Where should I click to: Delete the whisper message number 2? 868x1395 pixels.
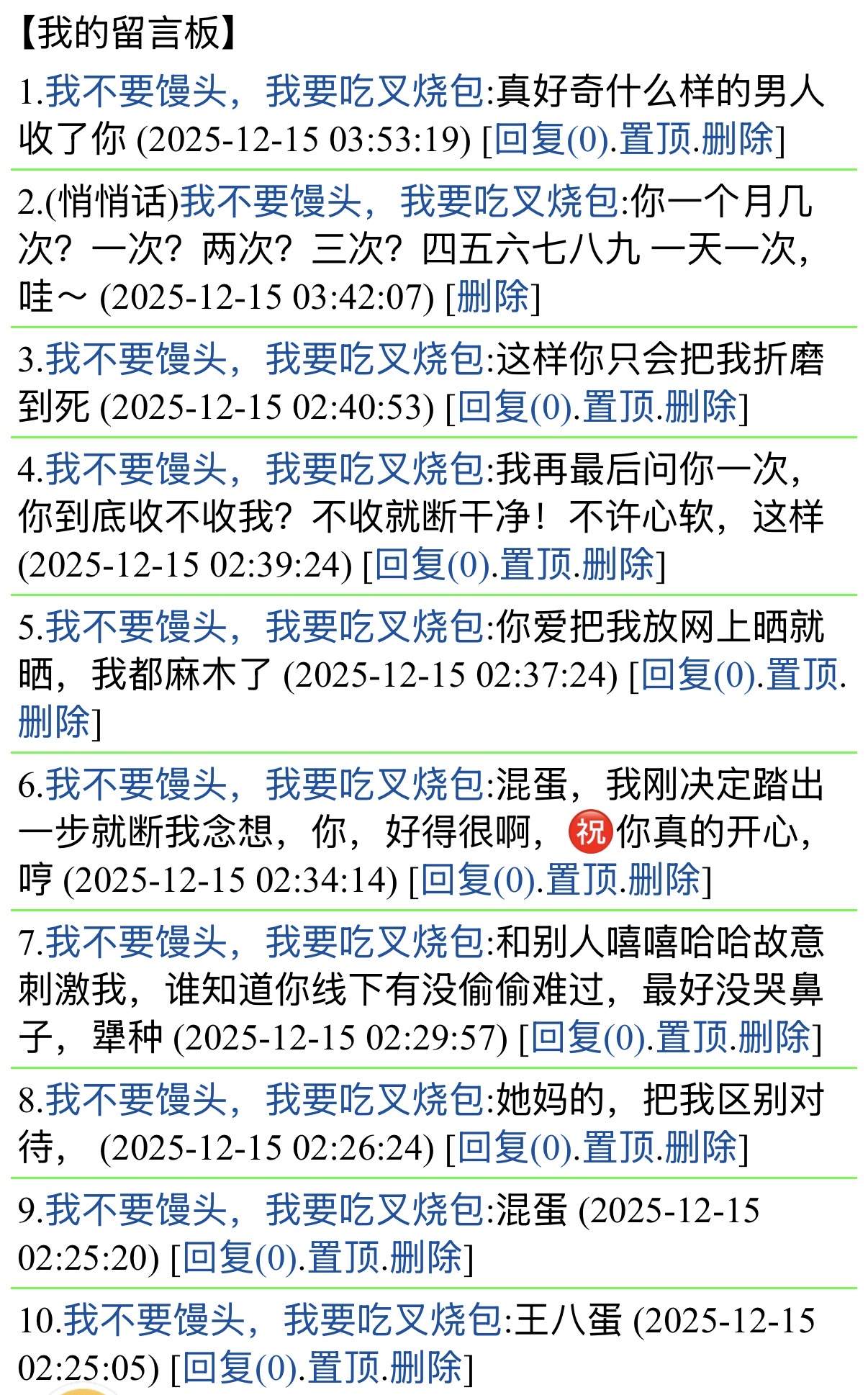coord(492,297)
